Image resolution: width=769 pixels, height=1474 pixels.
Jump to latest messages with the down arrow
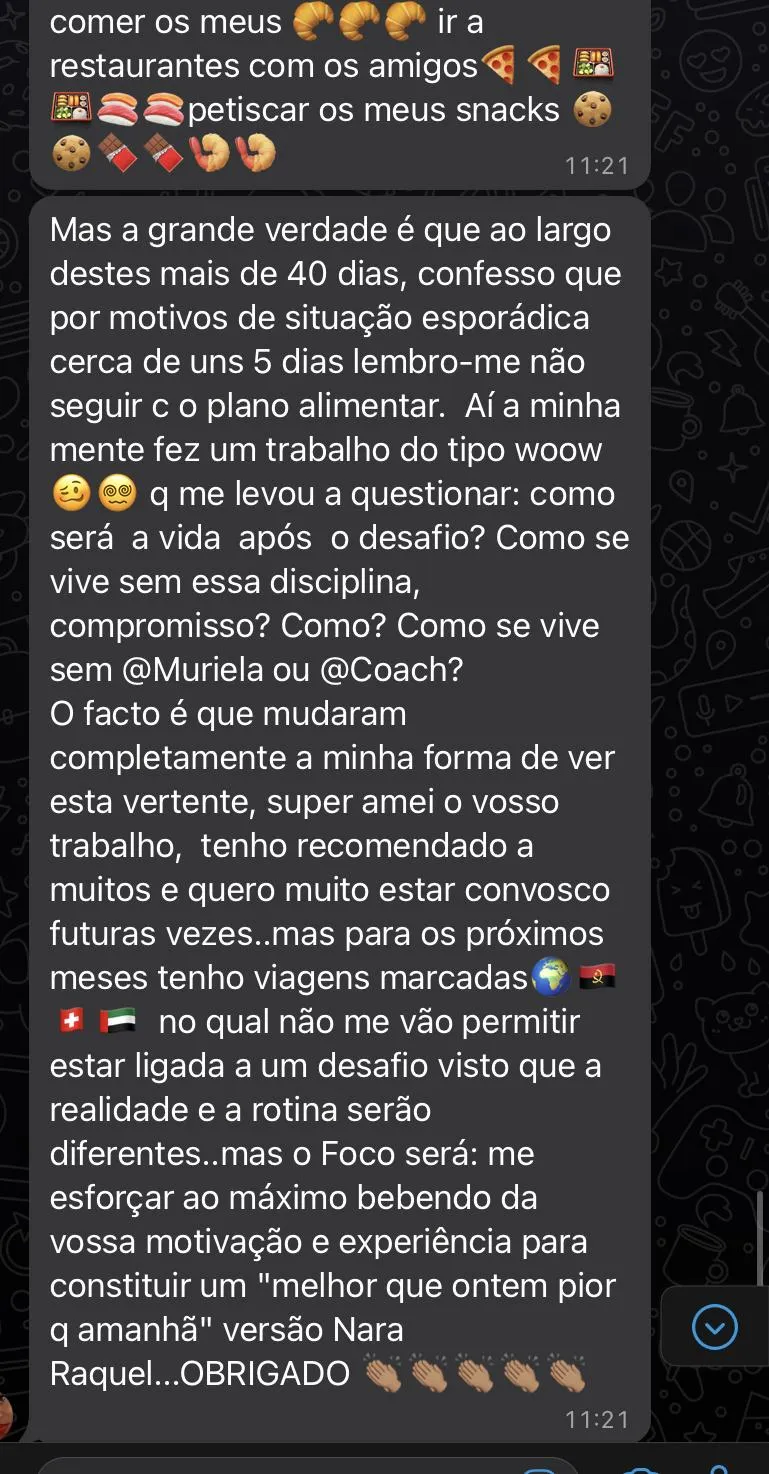click(x=715, y=1327)
